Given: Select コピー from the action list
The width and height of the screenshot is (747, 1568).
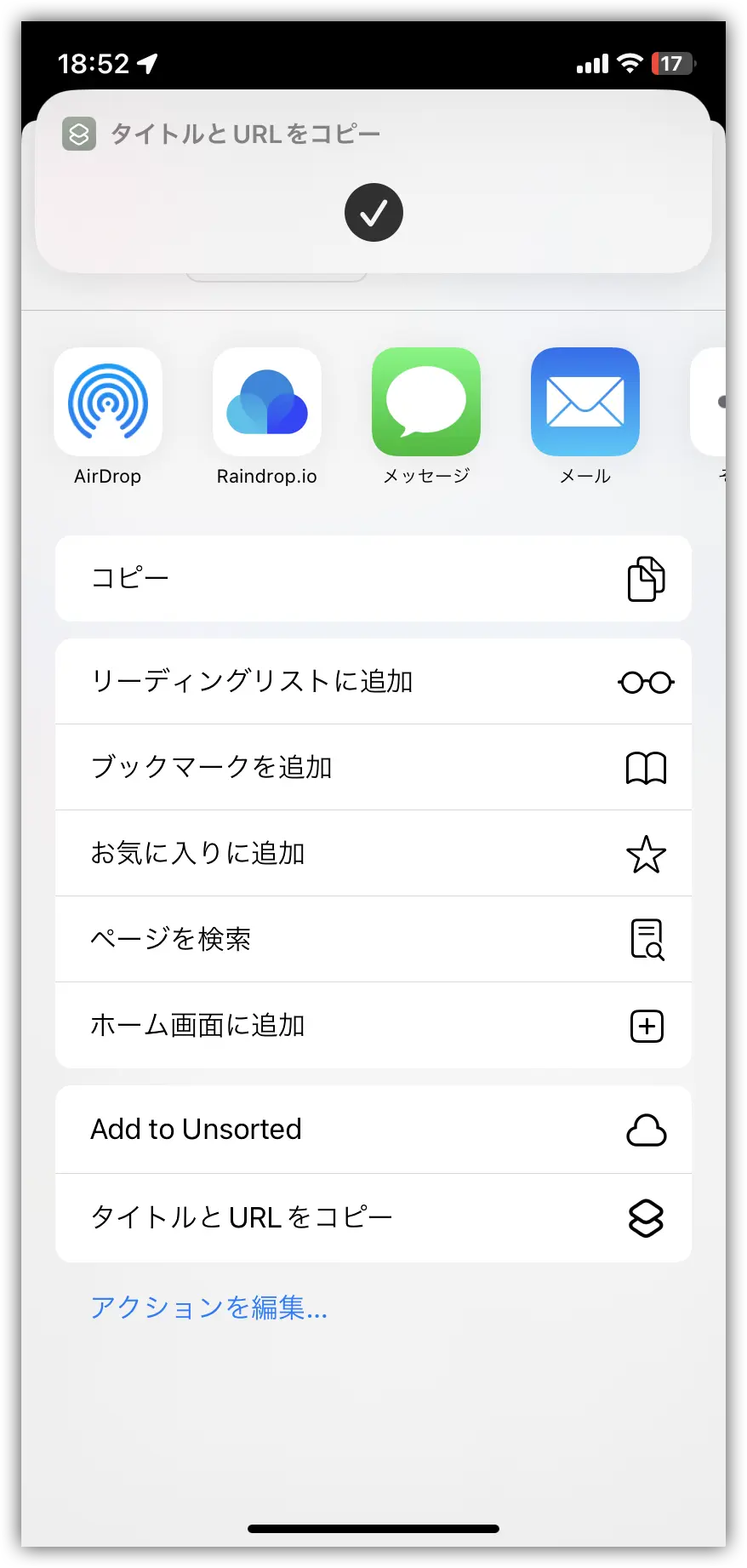Looking at the screenshot, I should tap(255, 578).
